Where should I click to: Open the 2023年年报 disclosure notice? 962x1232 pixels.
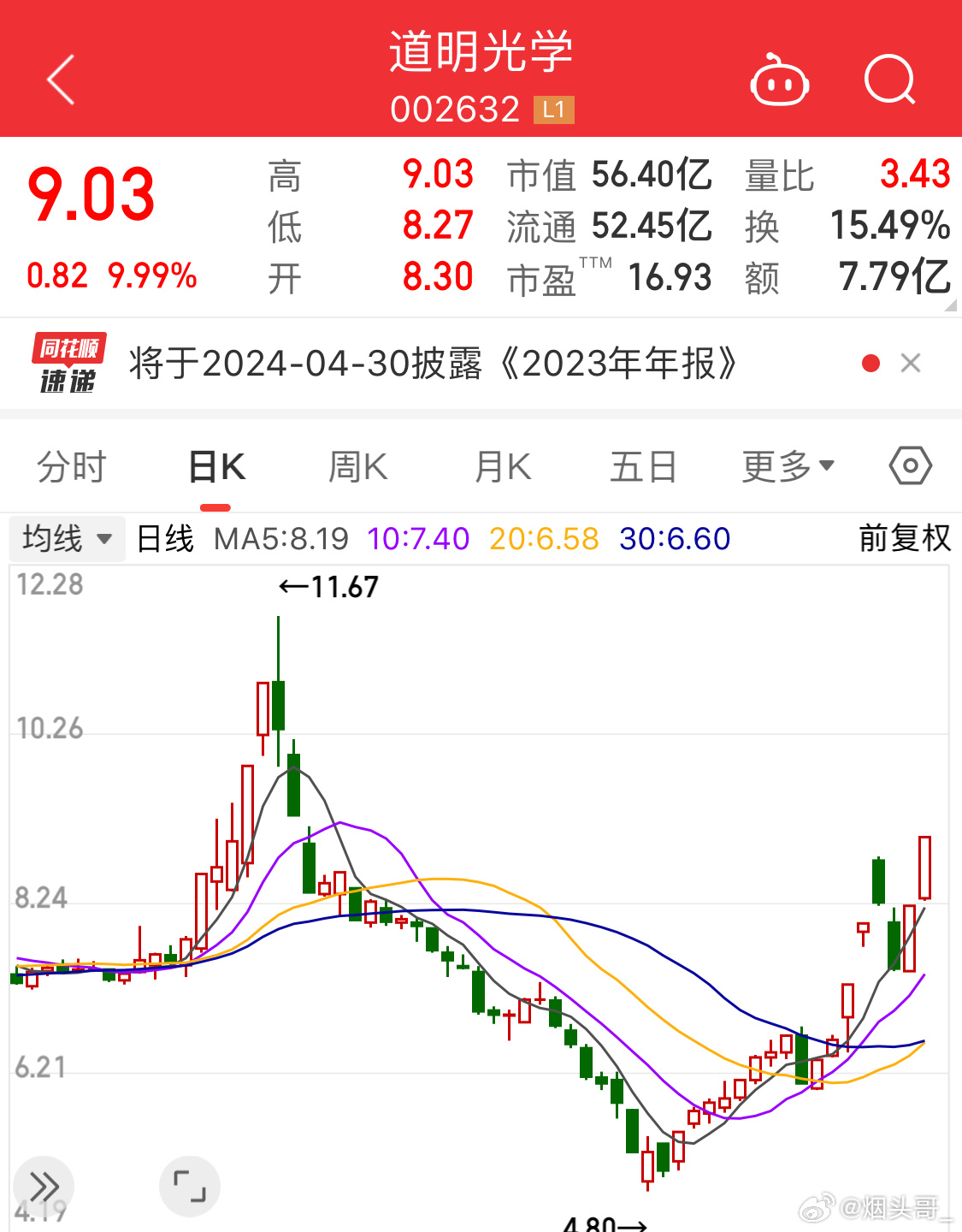432,364
